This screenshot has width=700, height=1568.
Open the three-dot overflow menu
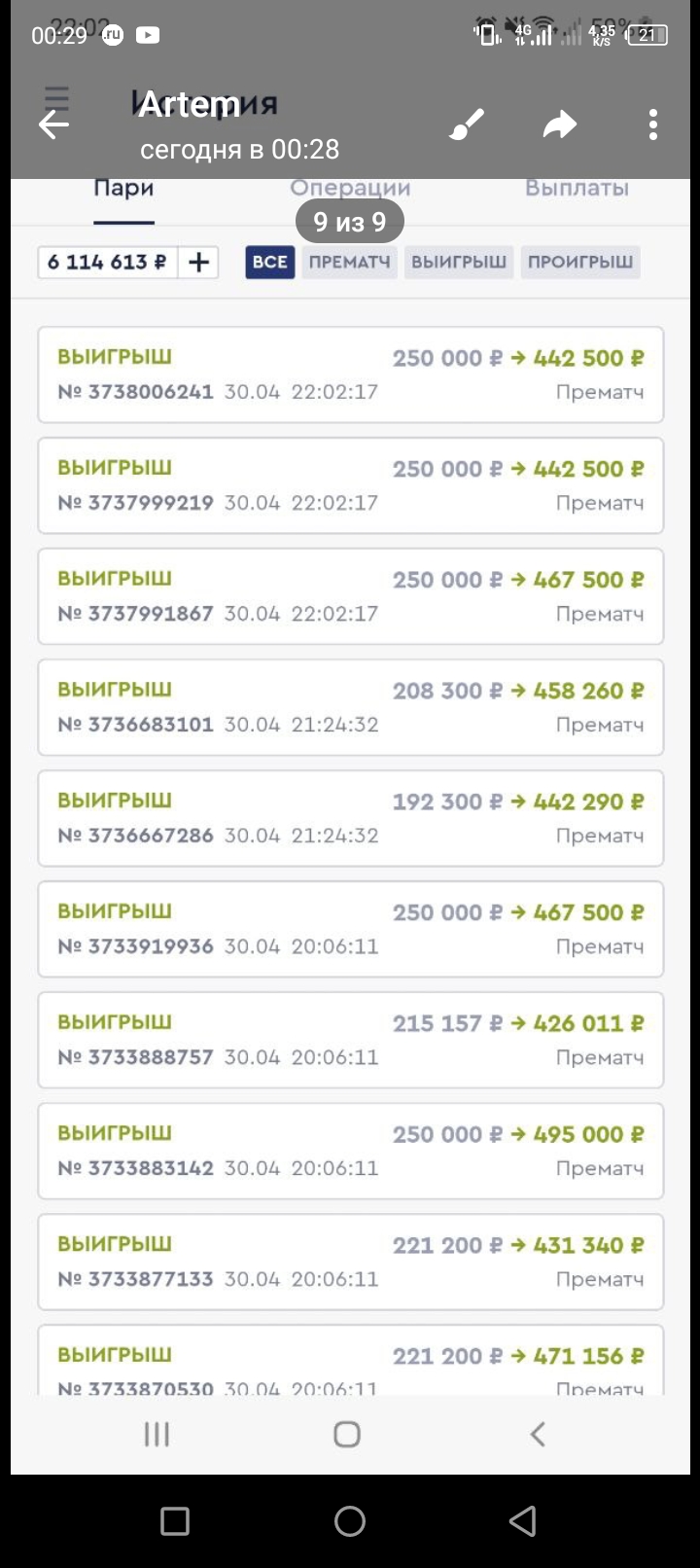click(653, 125)
